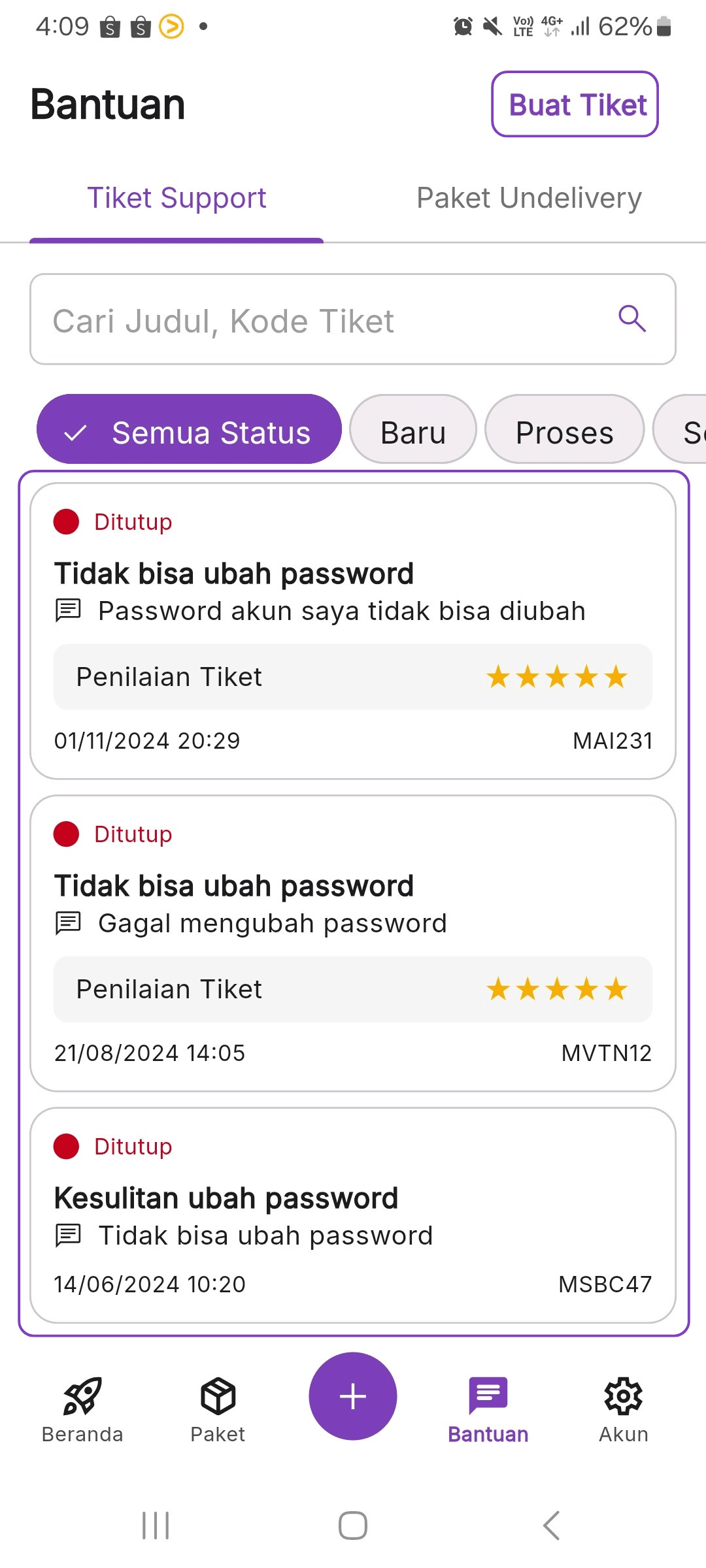The image size is (706, 1568).
Task: Select the Paket package icon
Action: tap(218, 1395)
